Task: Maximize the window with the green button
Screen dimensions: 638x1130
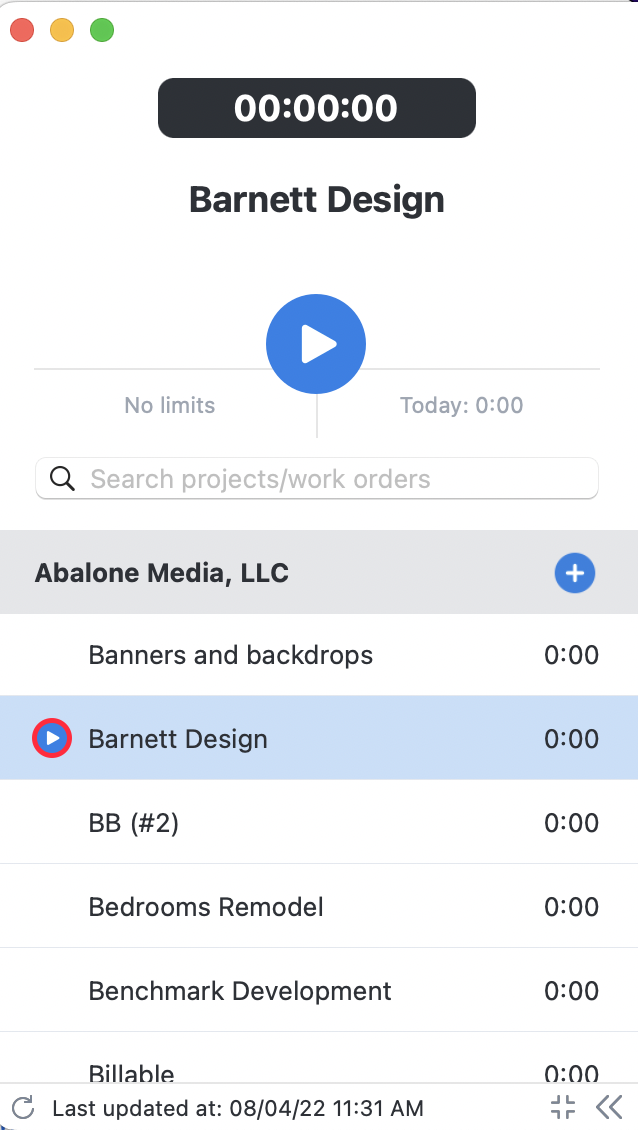Action: click(x=102, y=31)
